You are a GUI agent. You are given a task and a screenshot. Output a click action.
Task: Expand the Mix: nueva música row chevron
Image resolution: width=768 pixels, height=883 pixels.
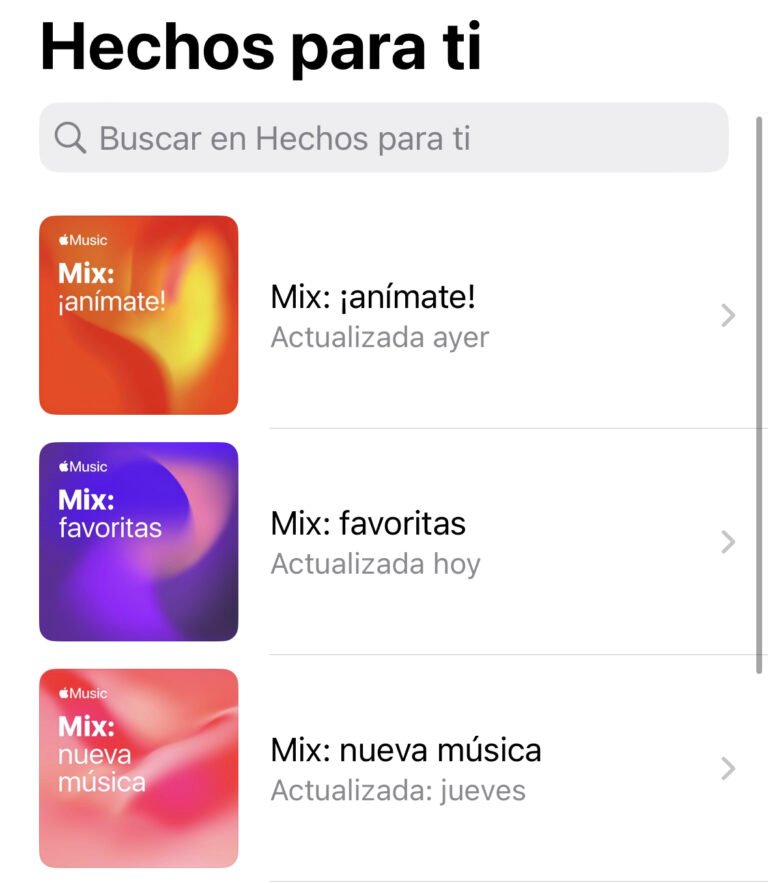pos(729,766)
